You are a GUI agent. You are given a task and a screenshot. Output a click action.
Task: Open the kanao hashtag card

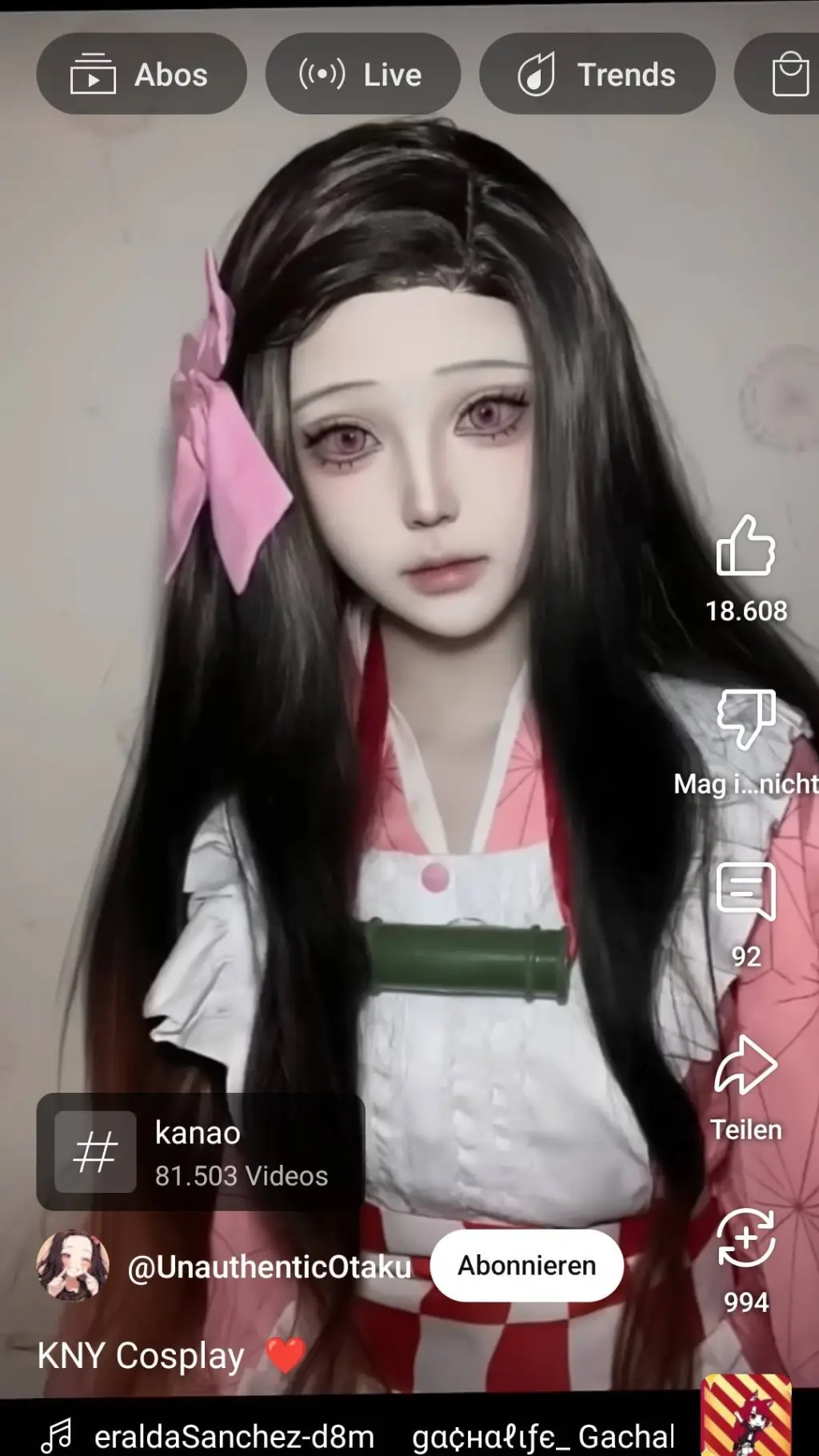point(200,1152)
